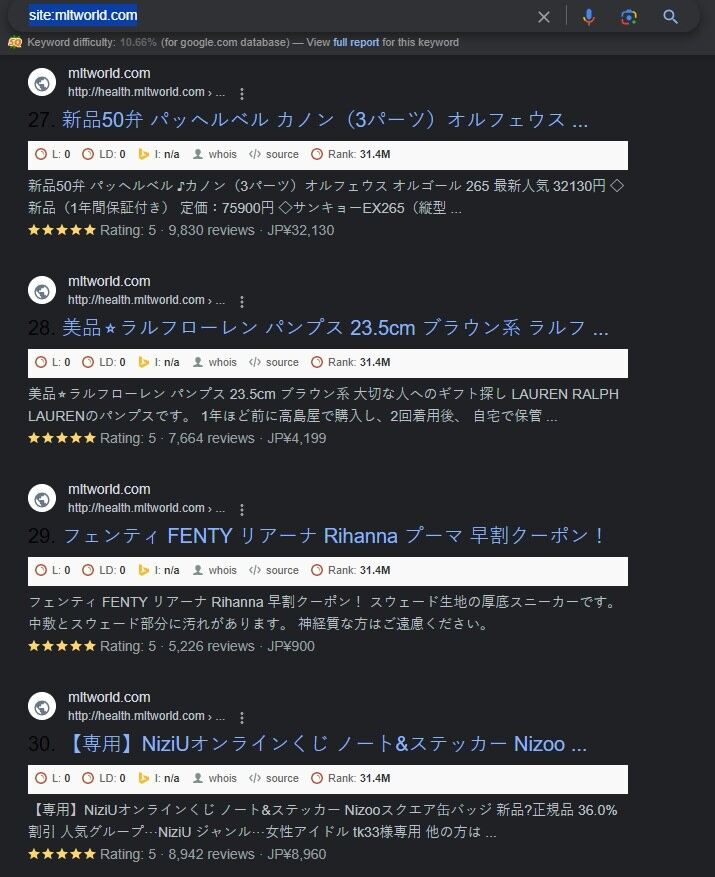Open the three-dot menu for result 28

[242, 301]
